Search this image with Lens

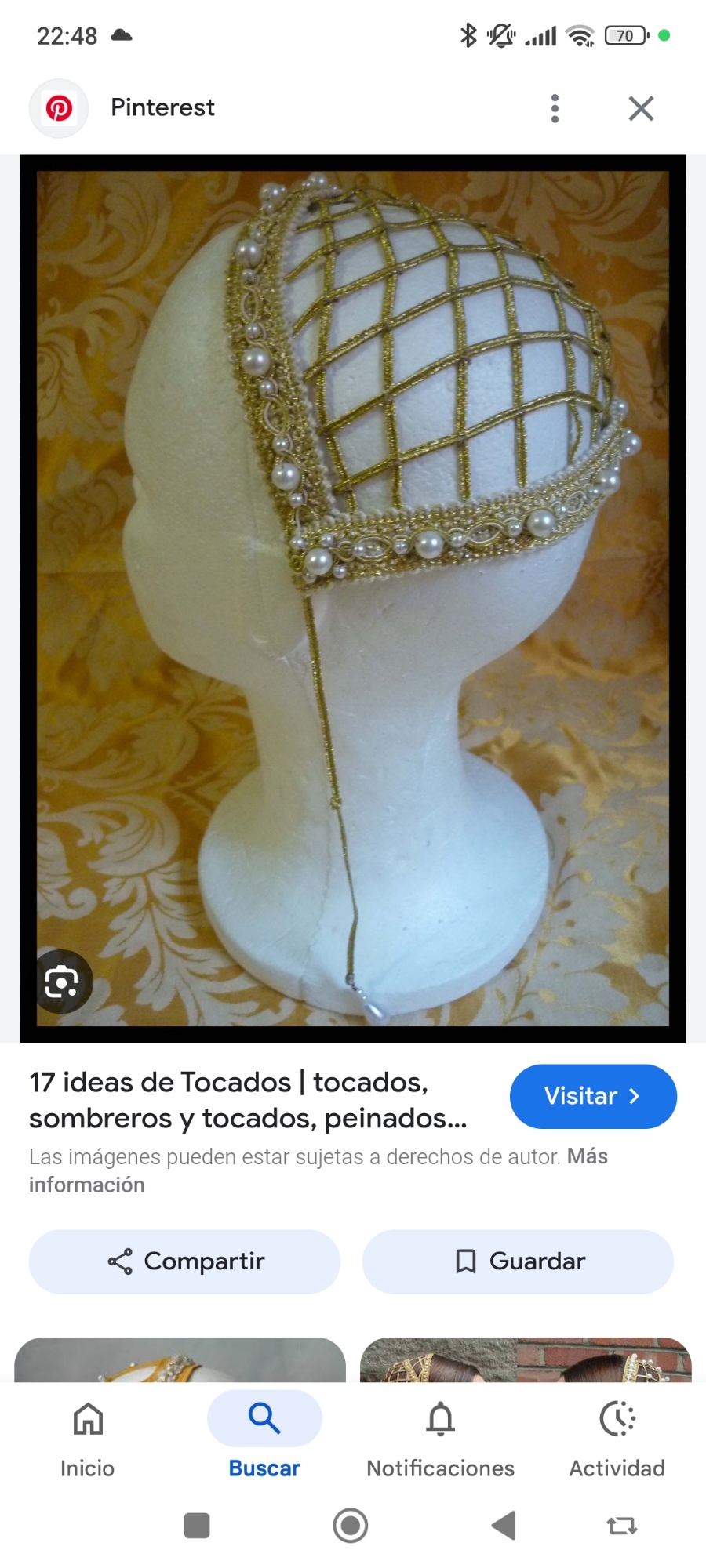coord(62,982)
